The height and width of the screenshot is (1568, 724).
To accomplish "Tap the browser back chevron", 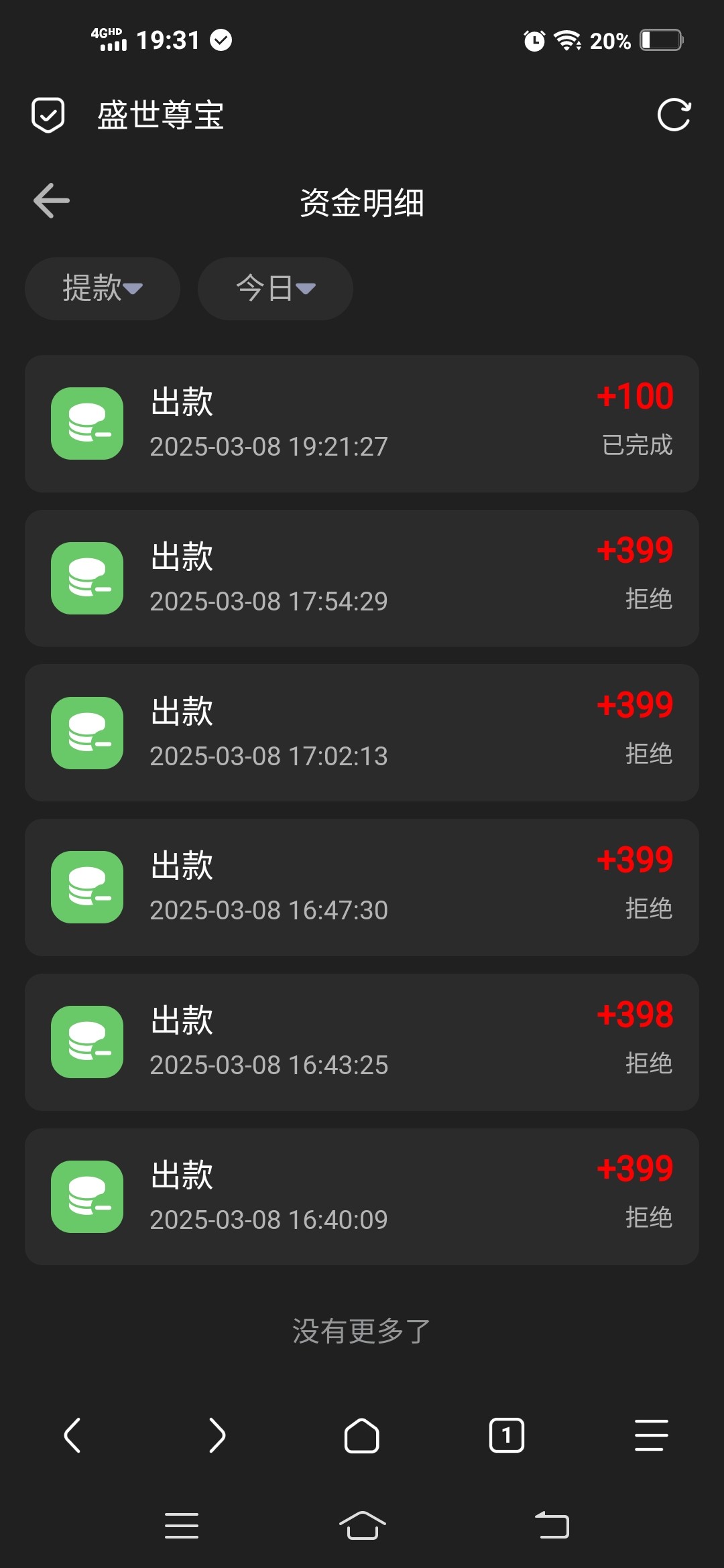I will (72, 1435).
